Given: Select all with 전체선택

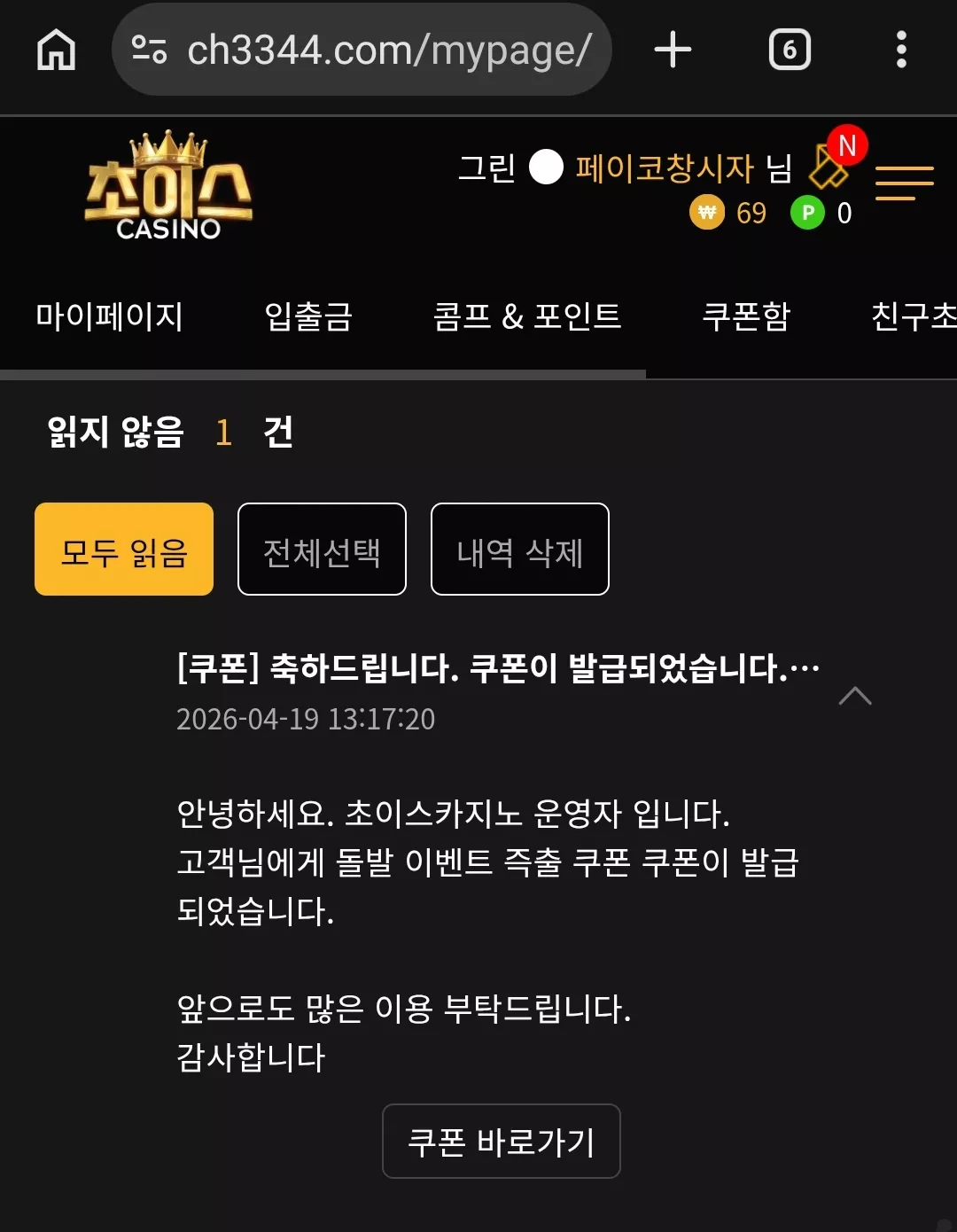Looking at the screenshot, I should (322, 550).
